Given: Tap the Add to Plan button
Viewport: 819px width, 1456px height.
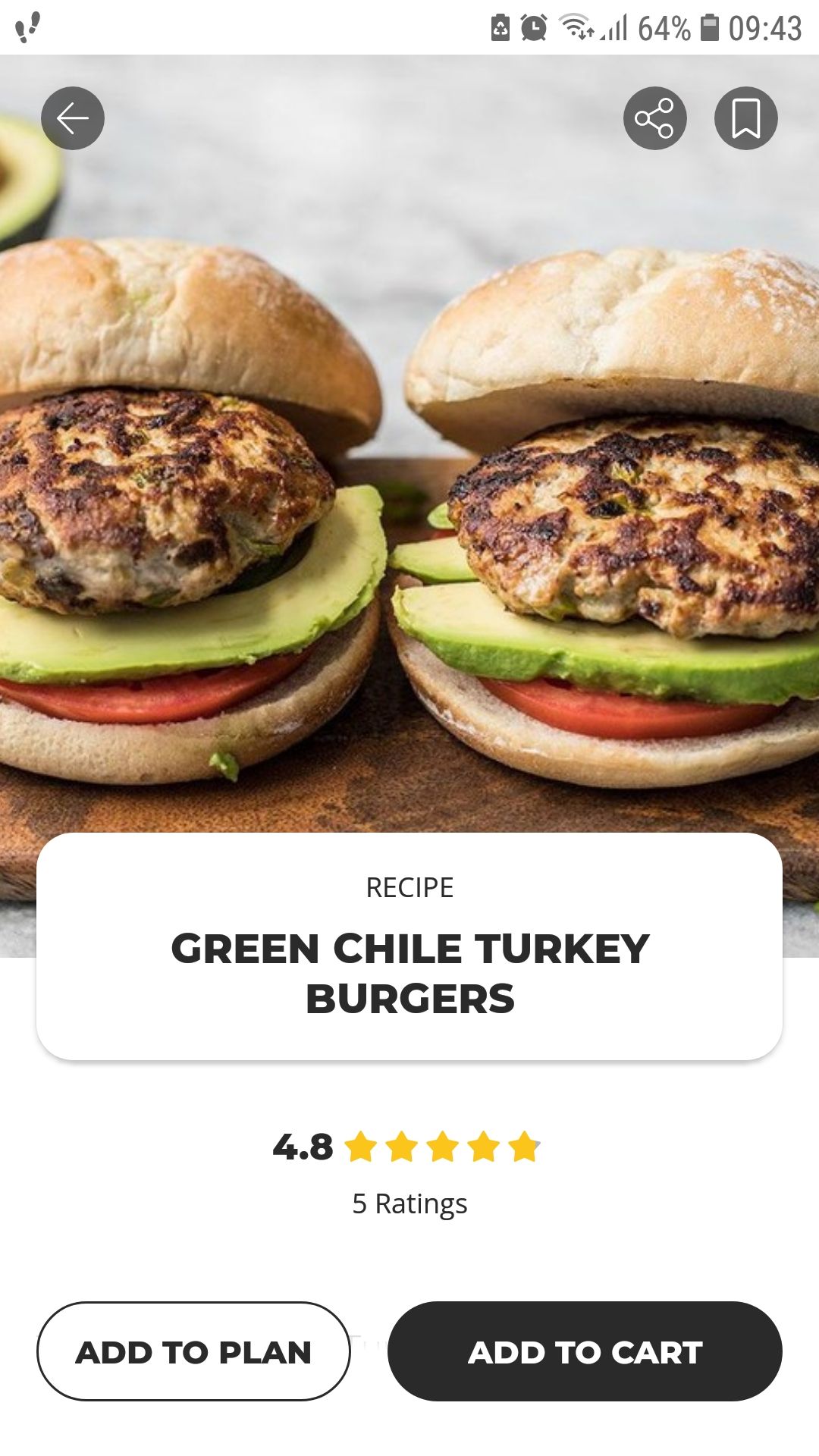Looking at the screenshot, I should click(x=193, y=1351).
